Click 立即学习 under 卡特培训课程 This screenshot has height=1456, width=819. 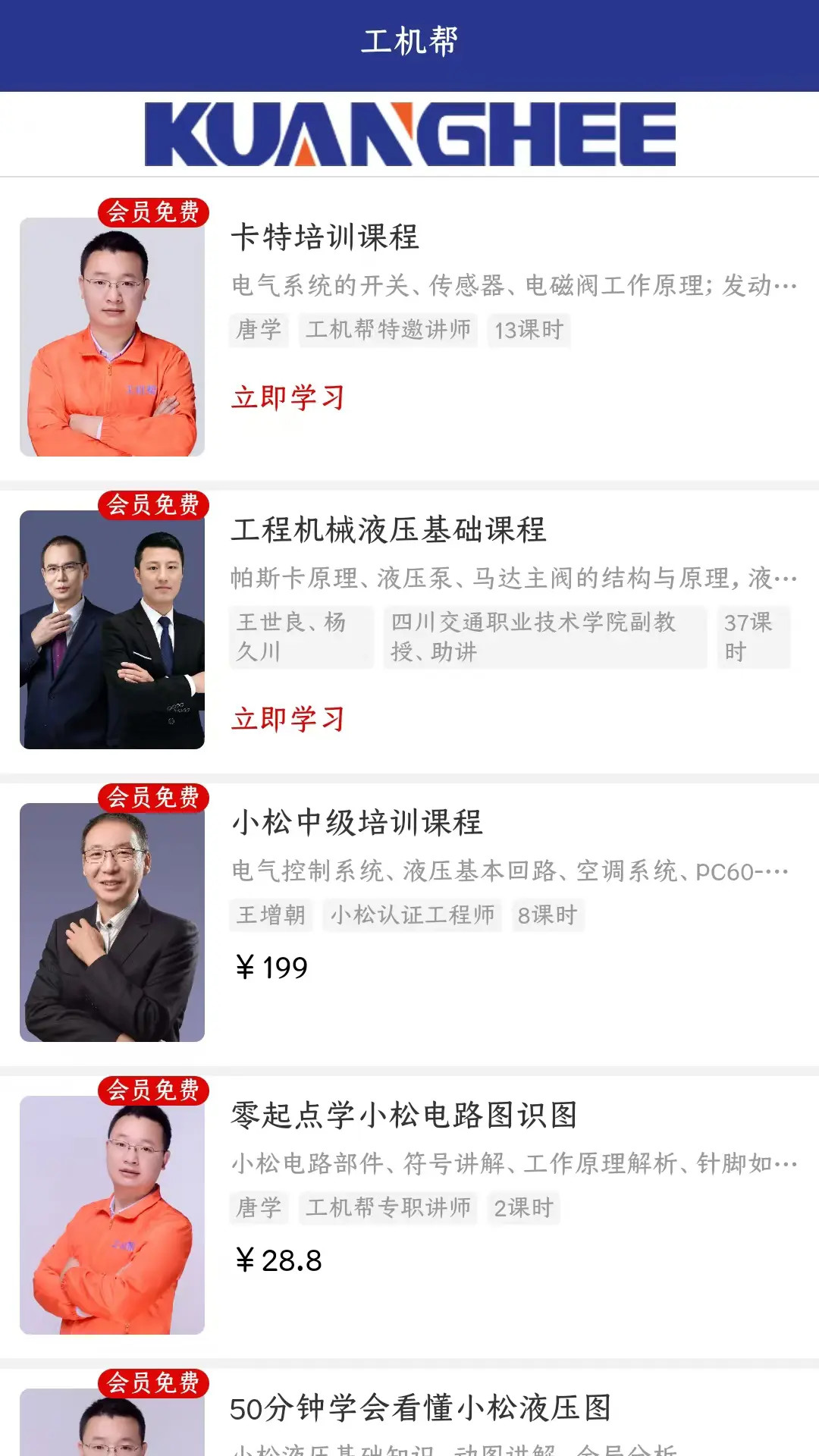pos(287,397)
